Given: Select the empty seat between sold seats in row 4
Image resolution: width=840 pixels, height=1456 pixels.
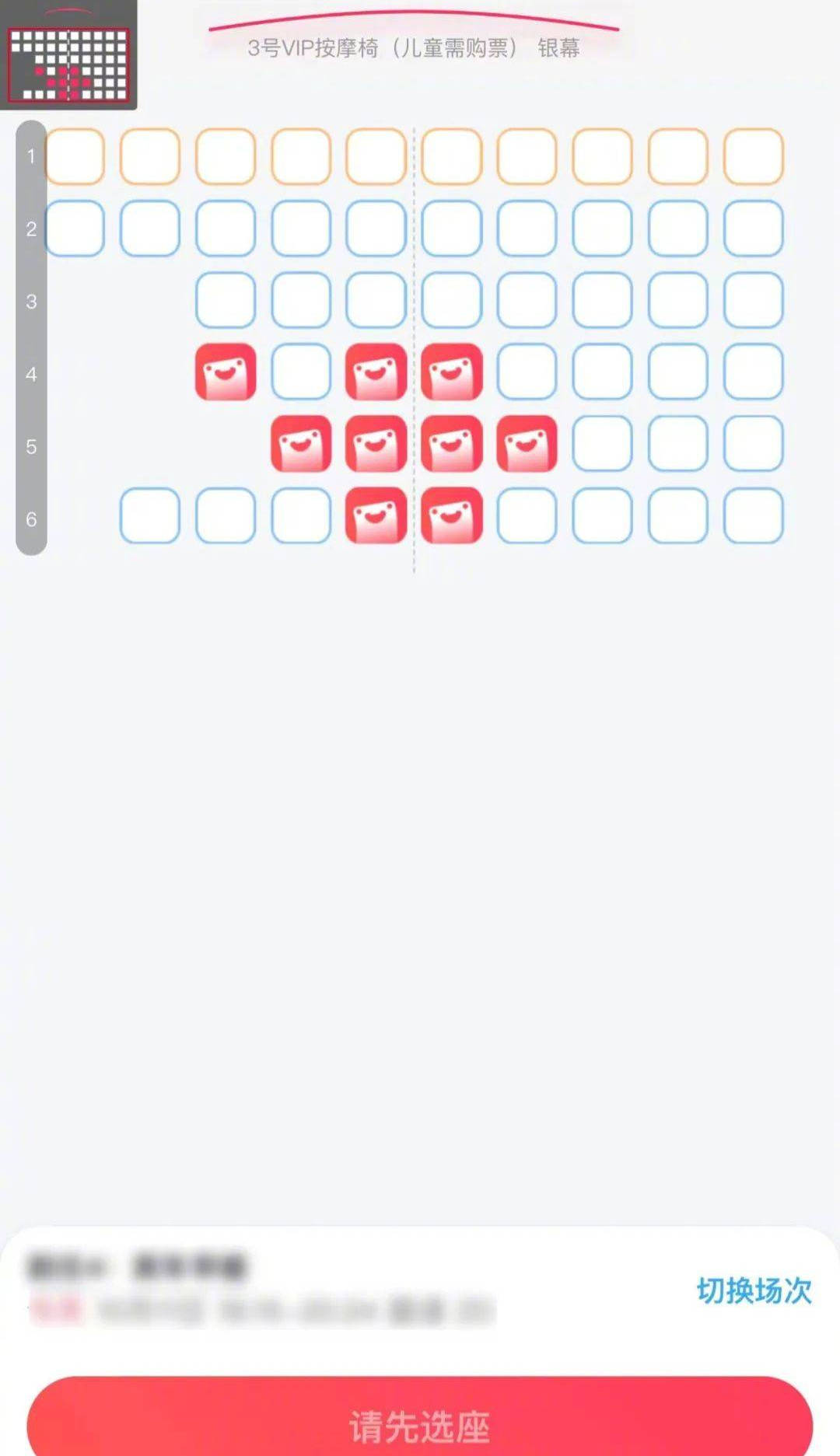Looking at the screenshot, I should coord(301,372).
